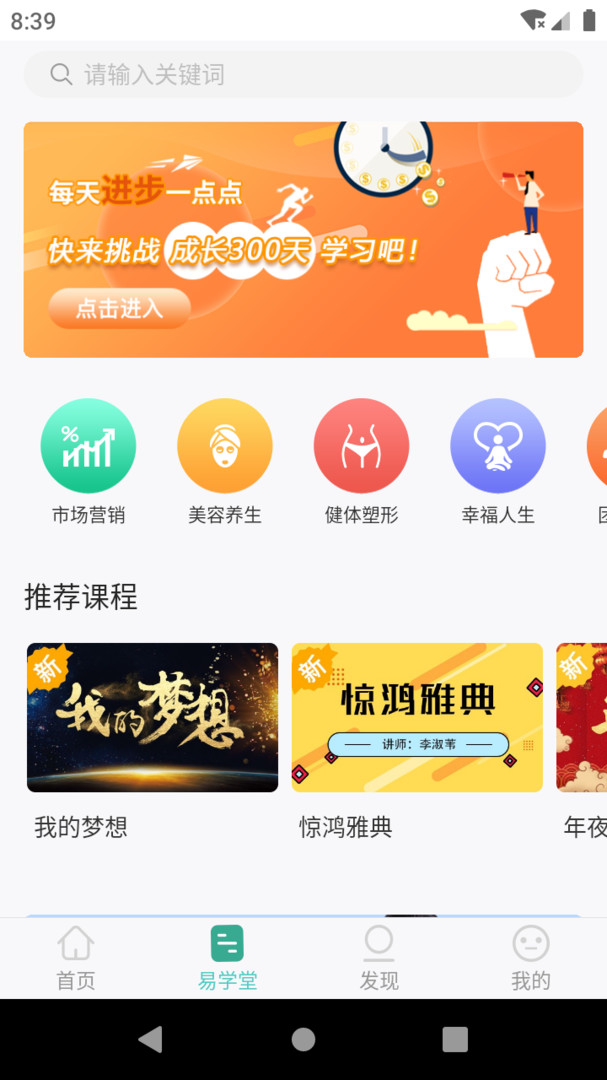Screen dimensions: 607x1080
Task: Tap 点击进入 on the challenge banner
Action: [x=119, y=309]
